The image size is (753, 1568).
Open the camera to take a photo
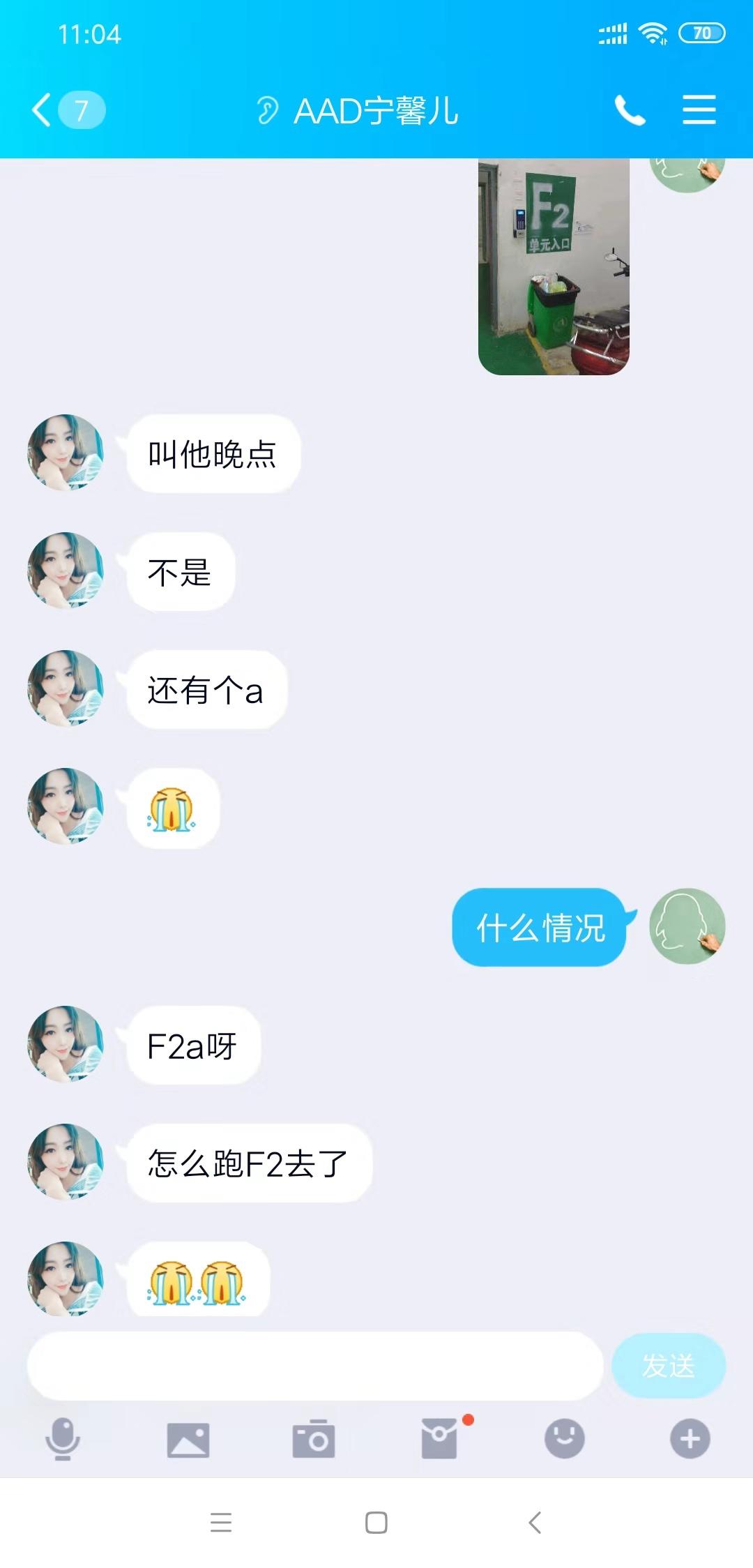pyautogui.click(x=314, y=1437)
